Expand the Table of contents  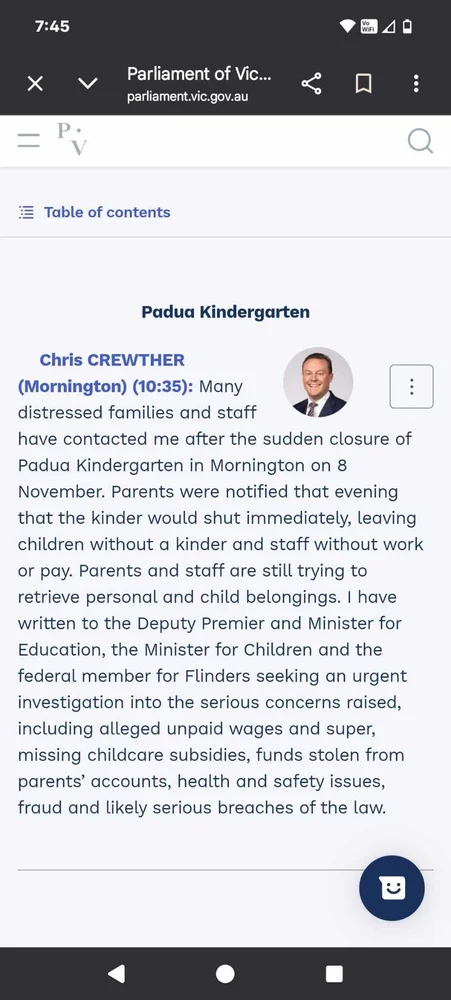tap(94, 212)
